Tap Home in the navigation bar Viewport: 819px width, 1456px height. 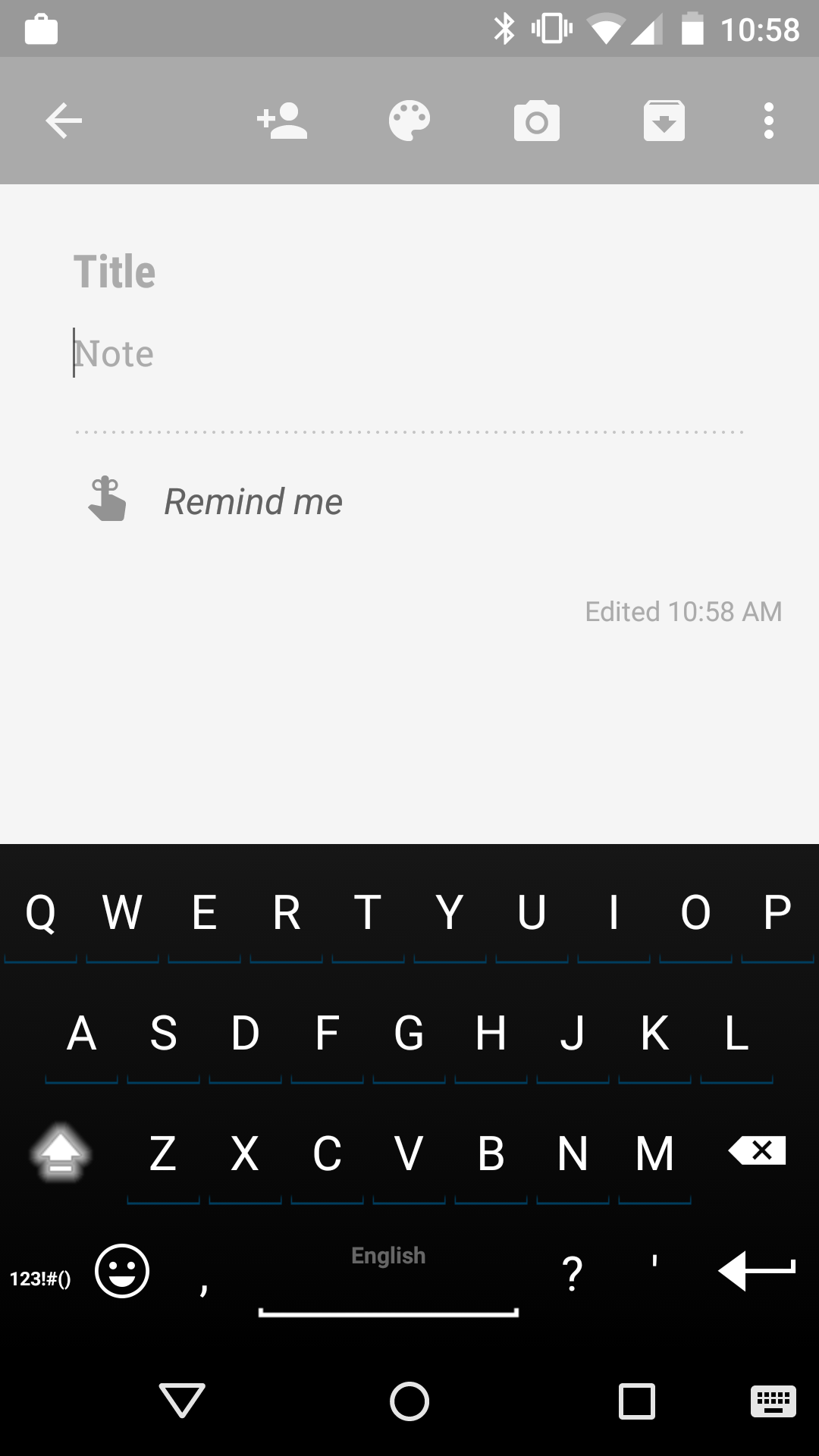click(x=409, y=1401)
